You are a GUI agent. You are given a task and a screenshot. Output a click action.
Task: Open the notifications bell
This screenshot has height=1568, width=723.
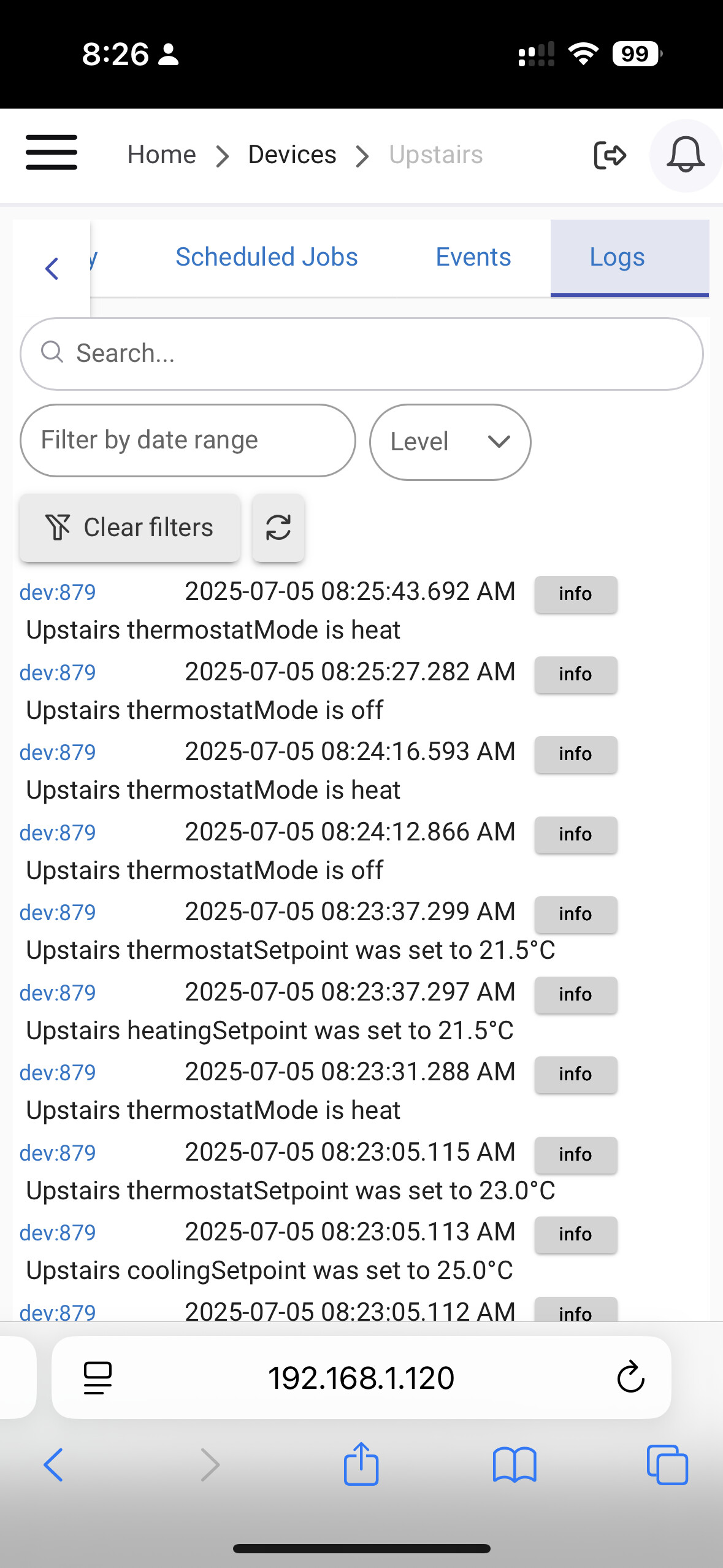pos(685,155)
